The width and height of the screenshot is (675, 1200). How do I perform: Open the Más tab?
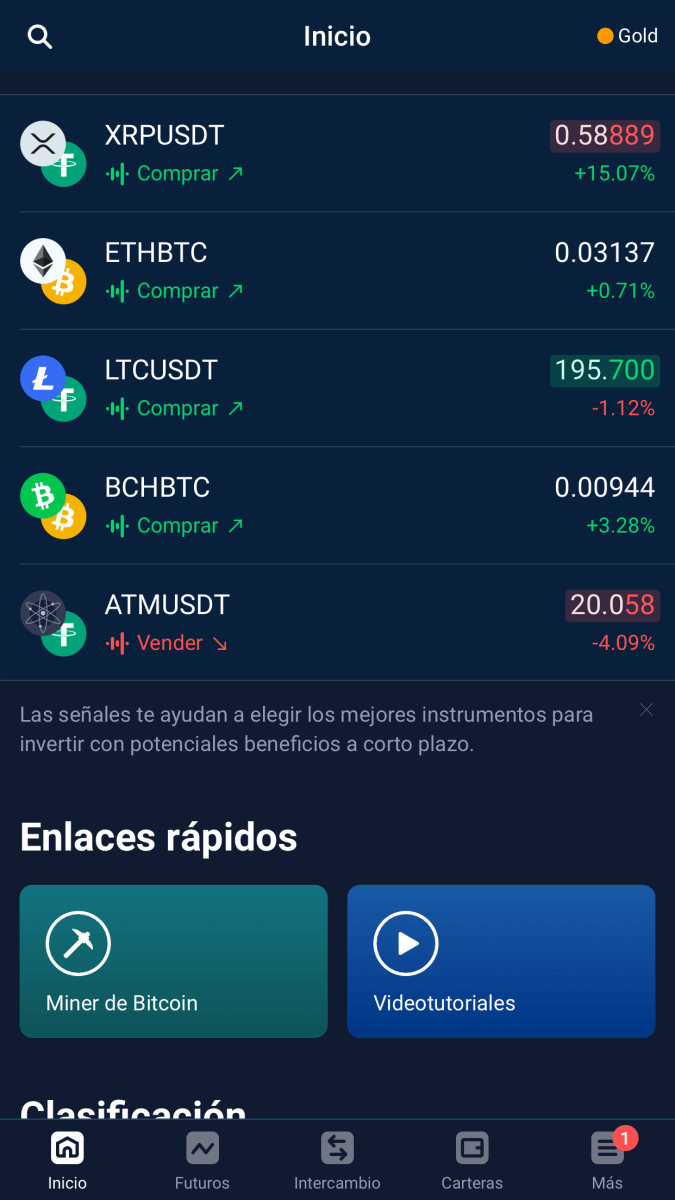[607, 1160]
